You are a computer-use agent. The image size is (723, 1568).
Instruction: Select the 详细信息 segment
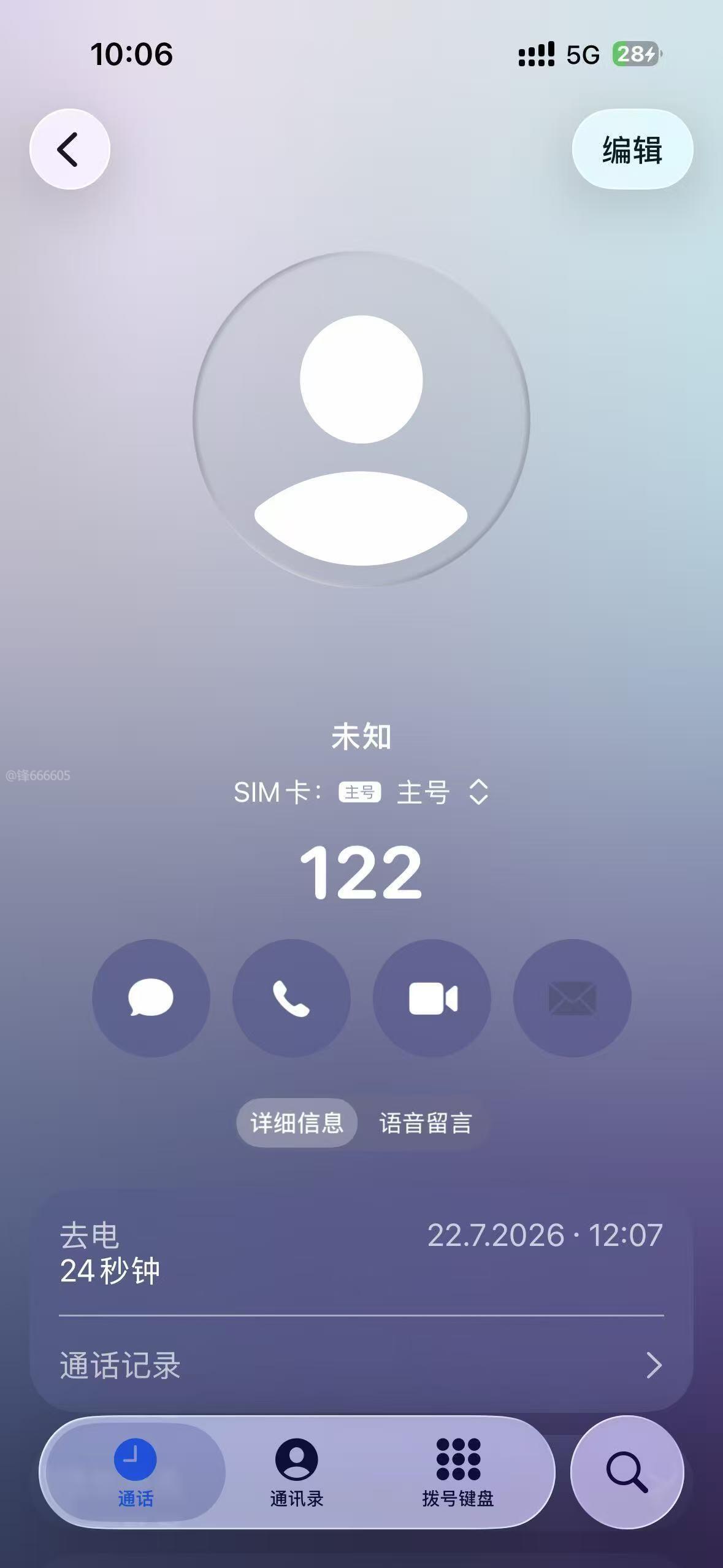297,1123
